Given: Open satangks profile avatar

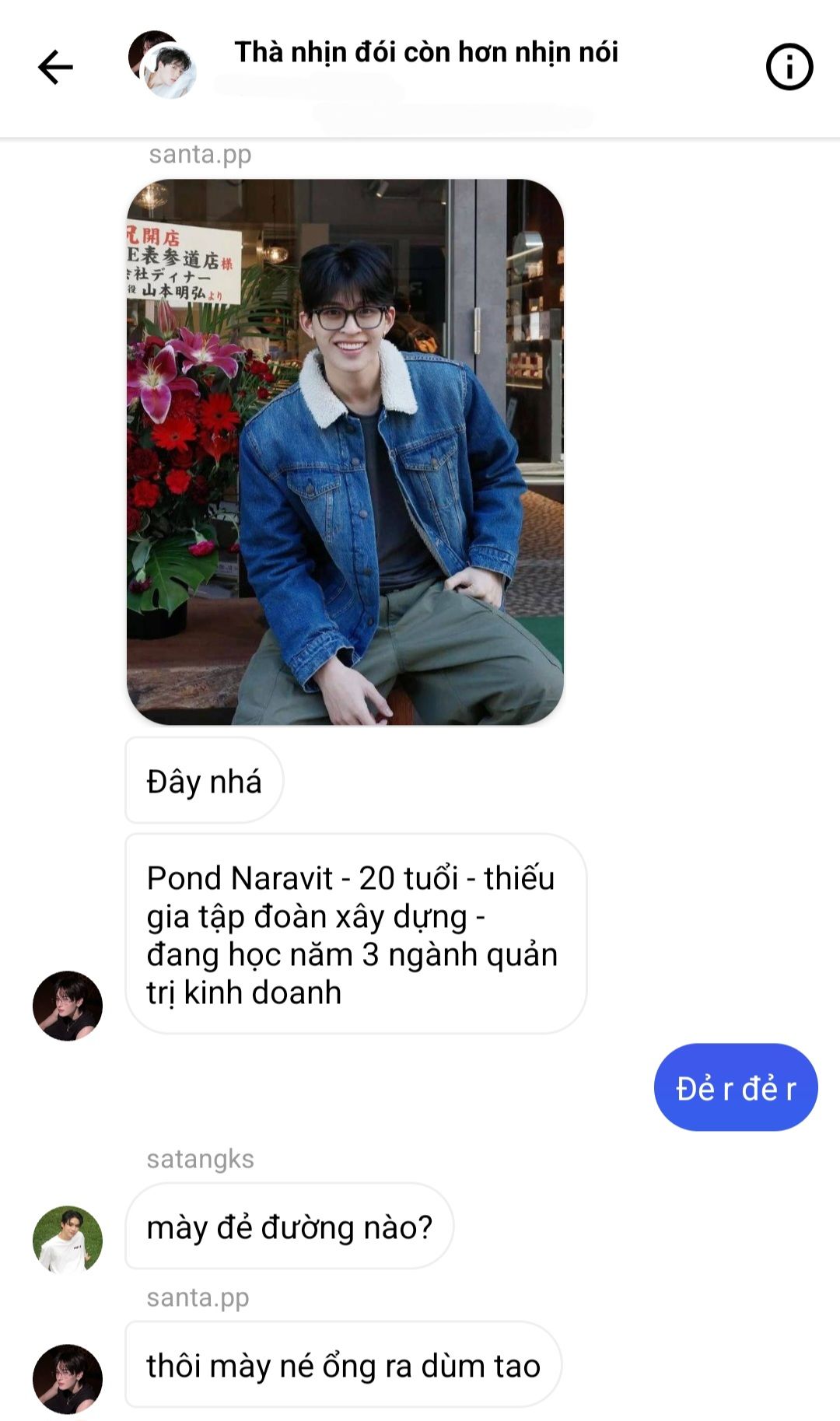Looking at the screenshot, I should click(68, 1240).
